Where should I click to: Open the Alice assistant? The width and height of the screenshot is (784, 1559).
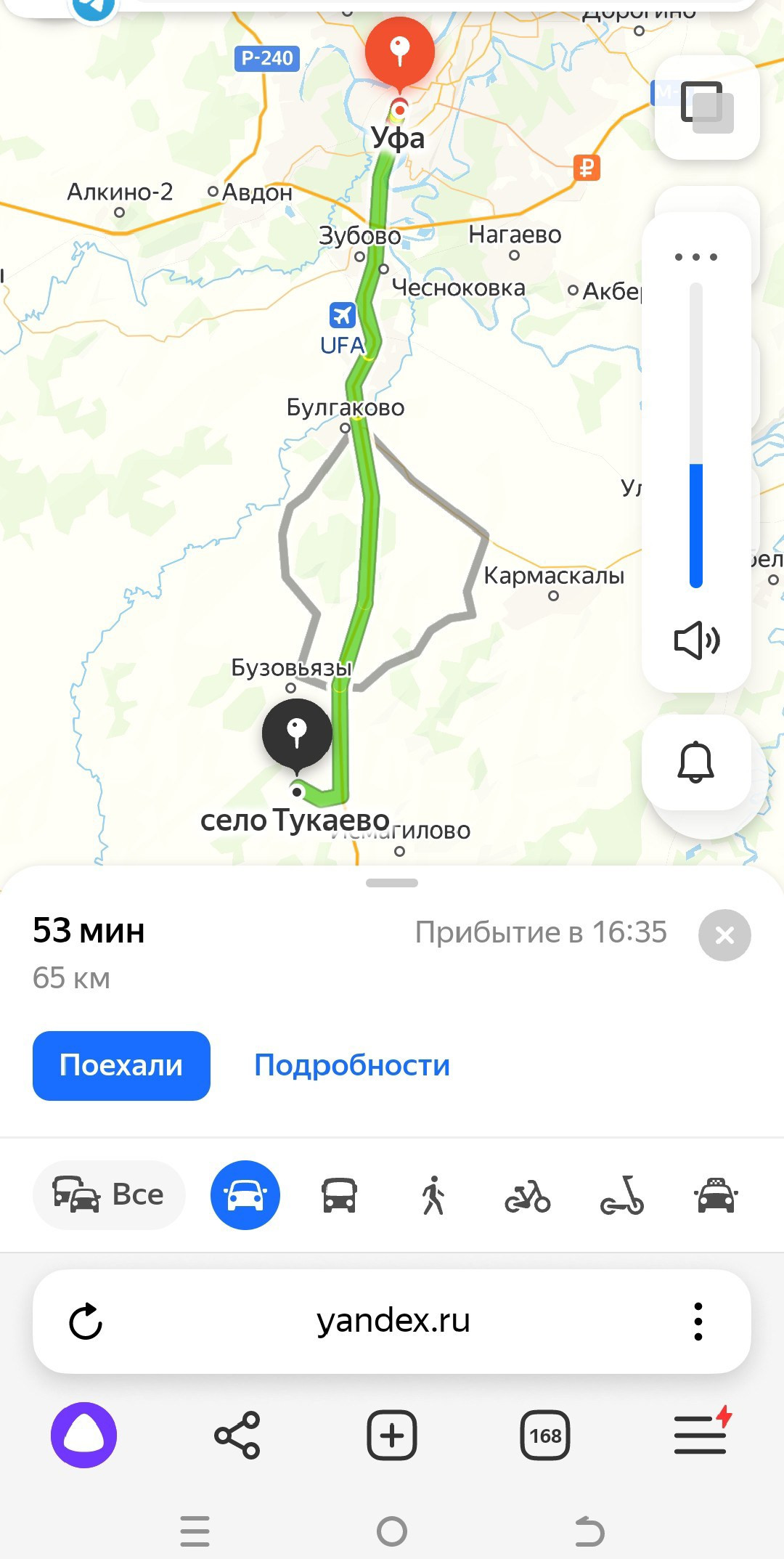coord(83,1435)
